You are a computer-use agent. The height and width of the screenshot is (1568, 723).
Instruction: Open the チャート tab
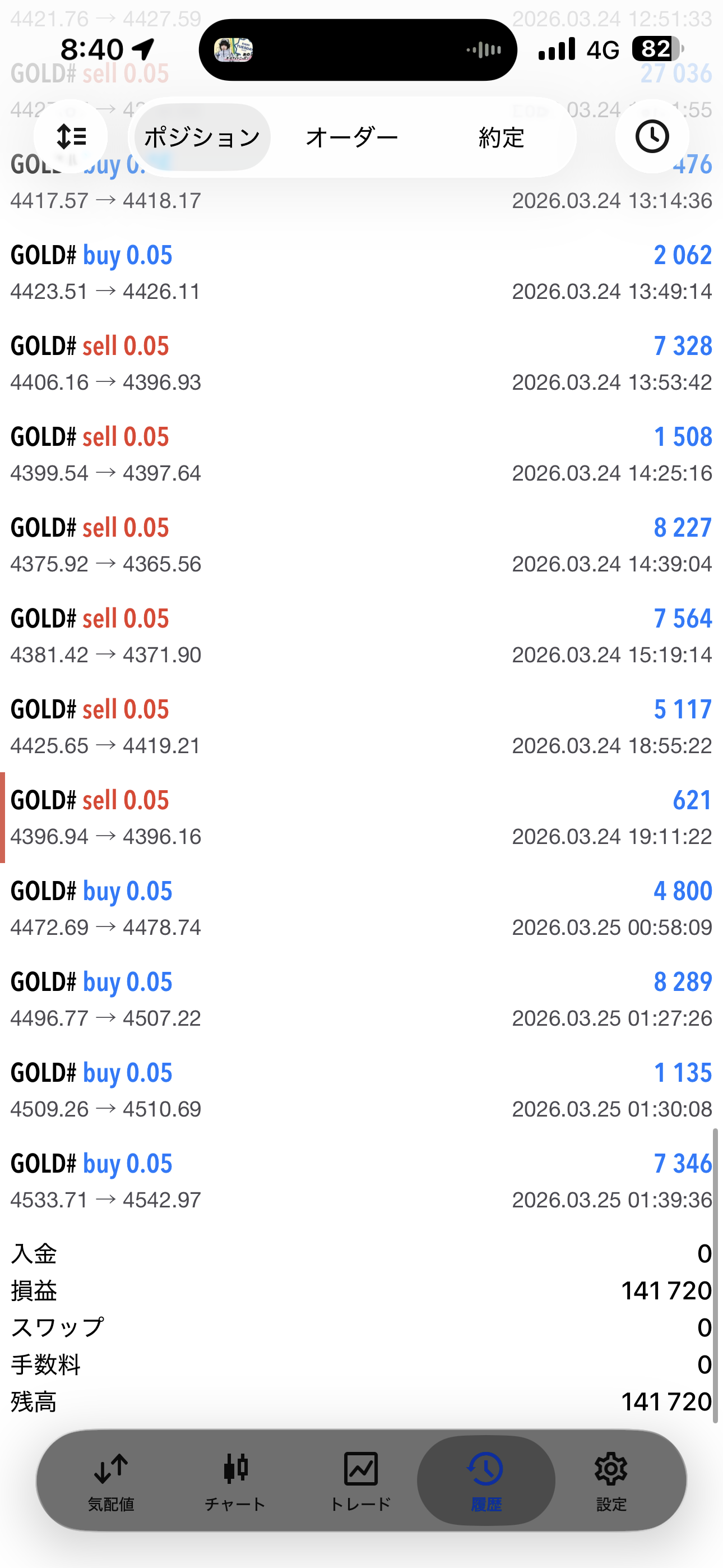(235, 1481)
